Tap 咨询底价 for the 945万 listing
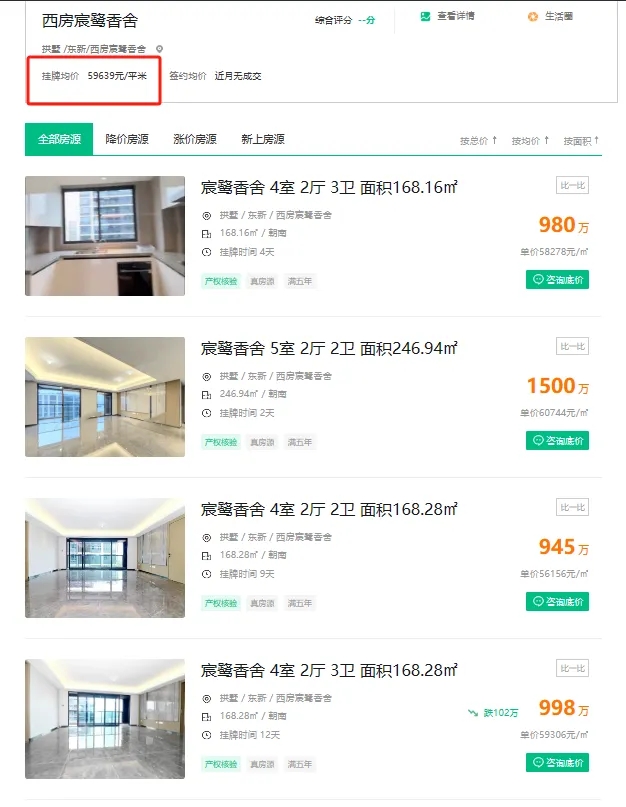The height and width of the screenshot is (807, 626). coord(557,602)
